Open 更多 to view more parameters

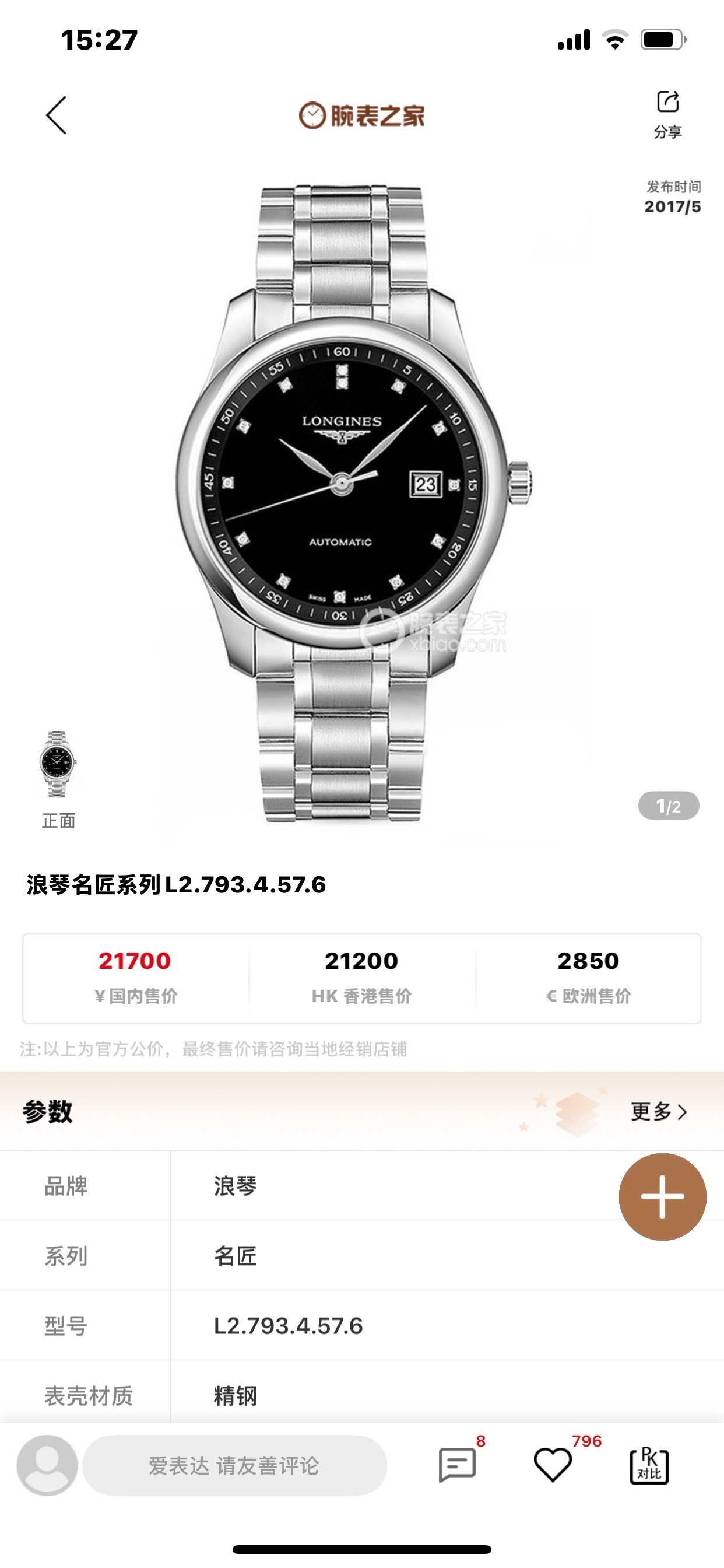coord(658,1111)
